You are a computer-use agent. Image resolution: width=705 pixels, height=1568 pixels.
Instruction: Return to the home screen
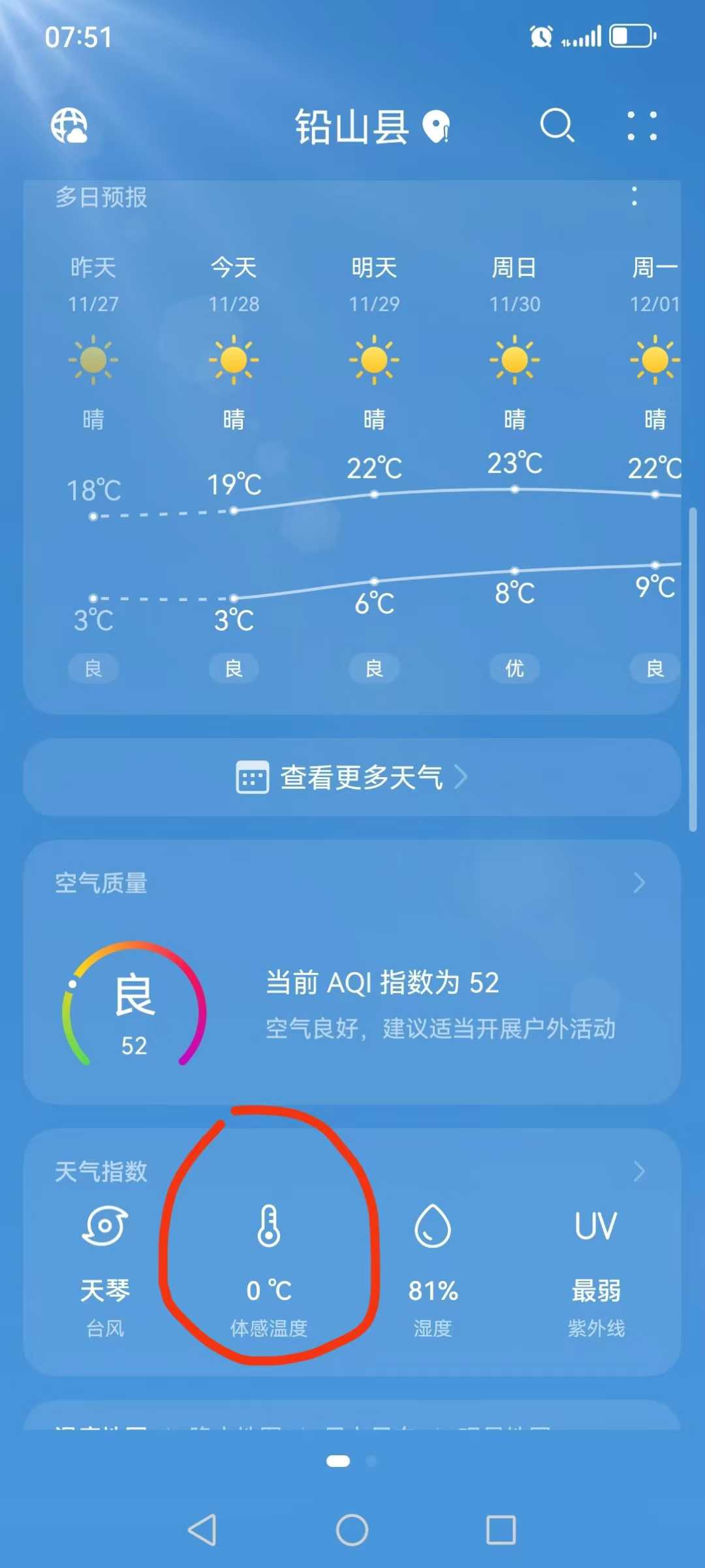pos(352,1530)
